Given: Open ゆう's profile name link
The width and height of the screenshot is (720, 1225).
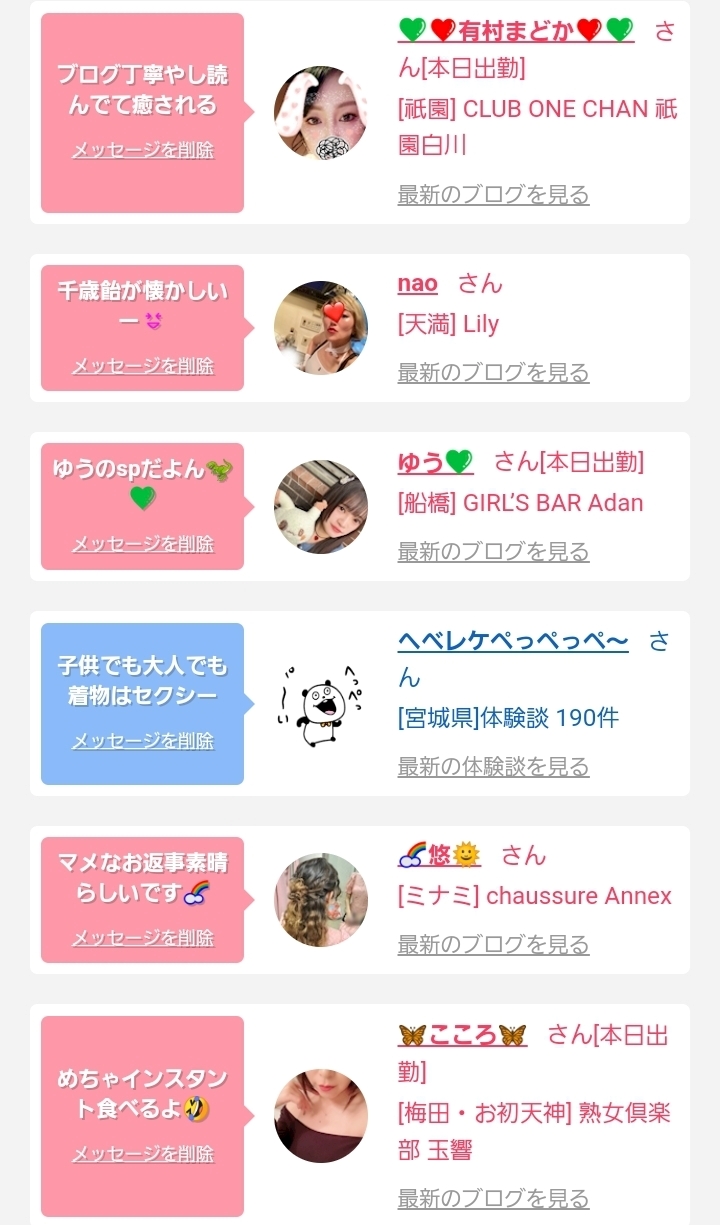Looking at the screenshot, I should (435, 462).
